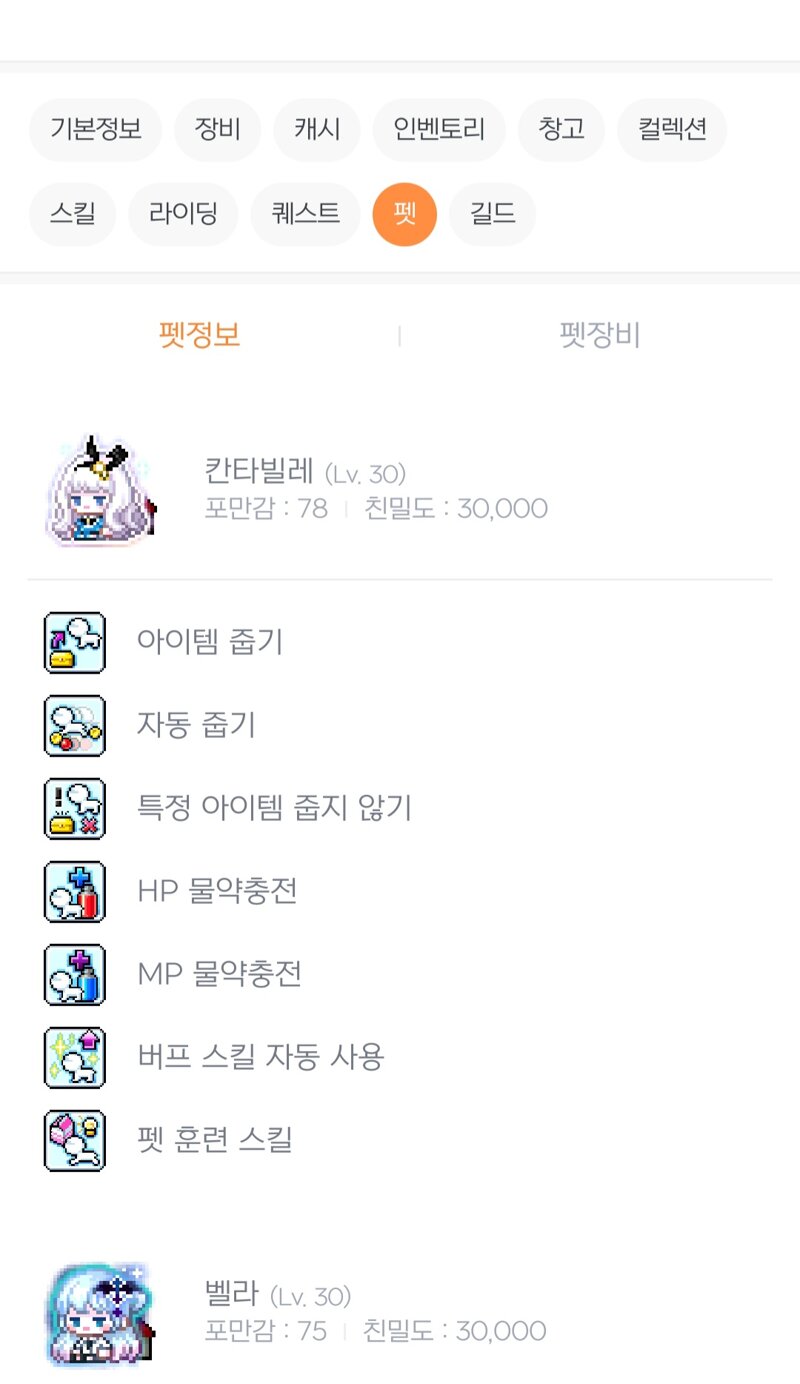
Task: Select the highlighted 펫 chip
Action: pos(404,214)
